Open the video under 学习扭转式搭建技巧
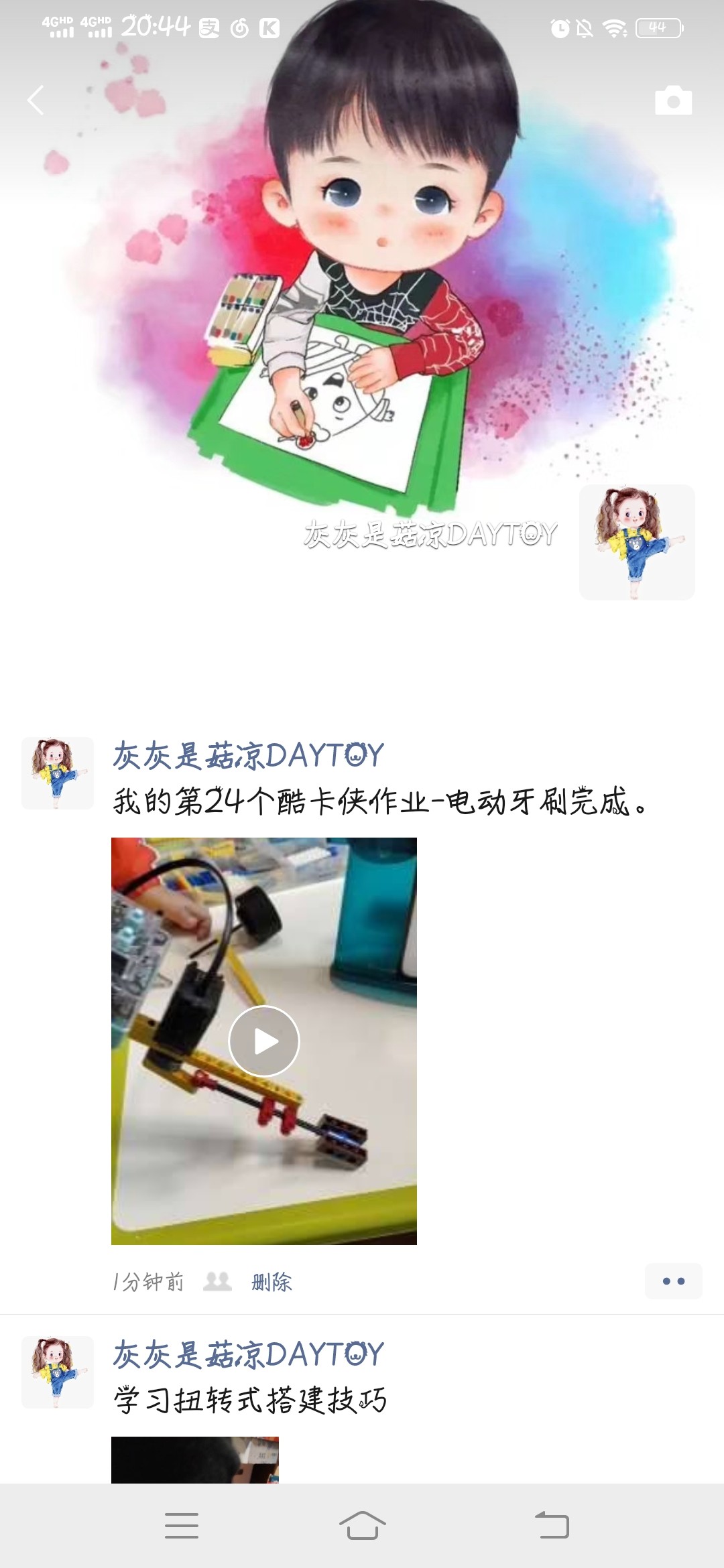724x1568 pixels. coord(194,1459)
